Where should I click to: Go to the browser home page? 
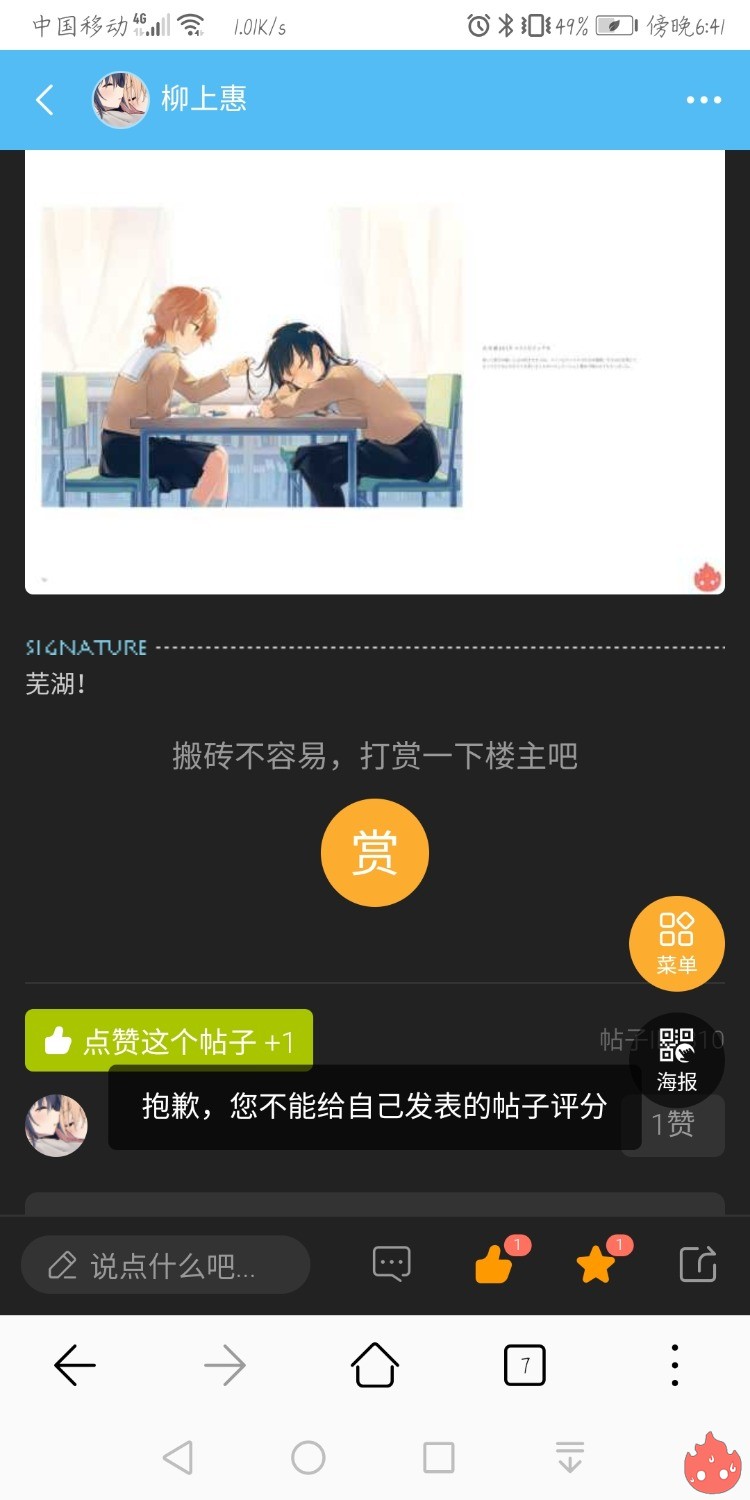point(375,1365)
